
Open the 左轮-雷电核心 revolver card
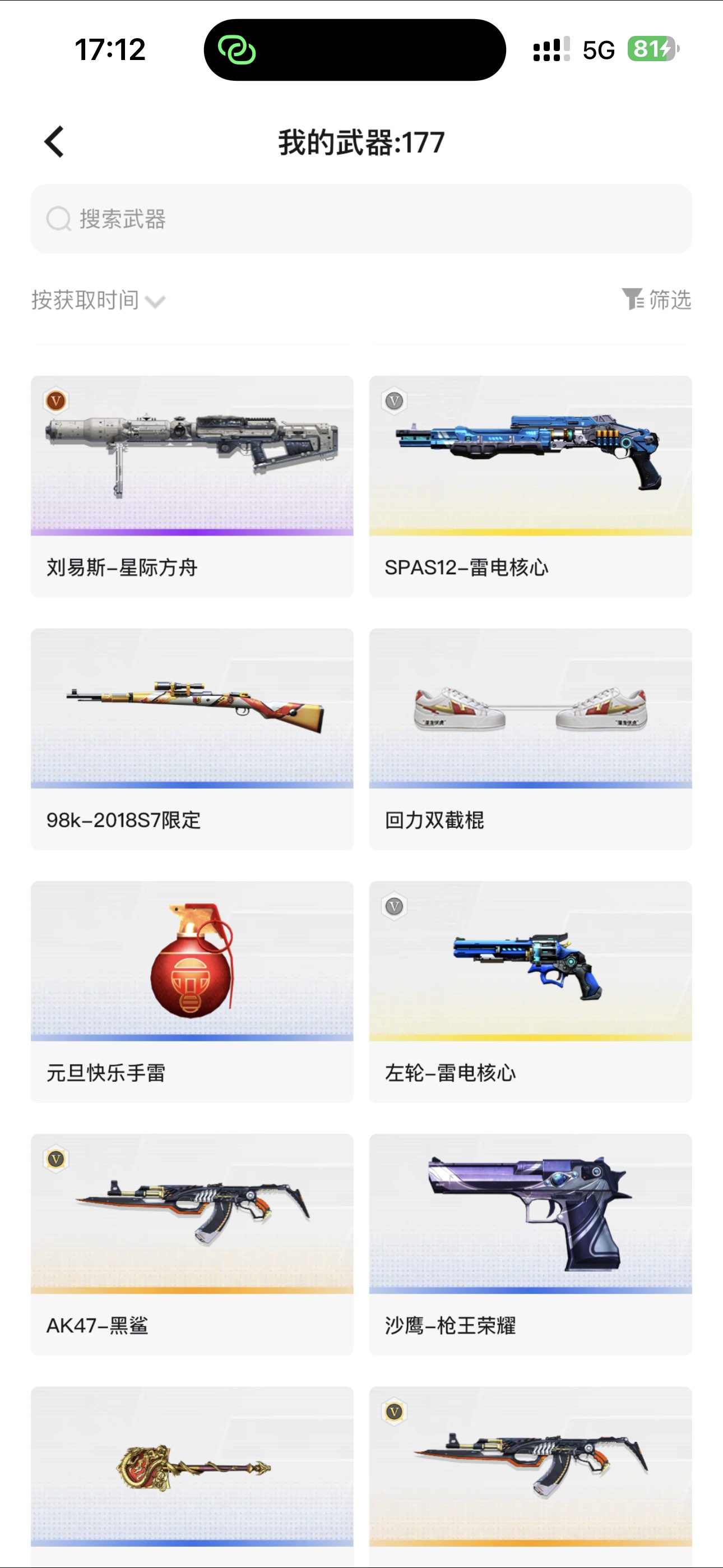click(530, 991)
